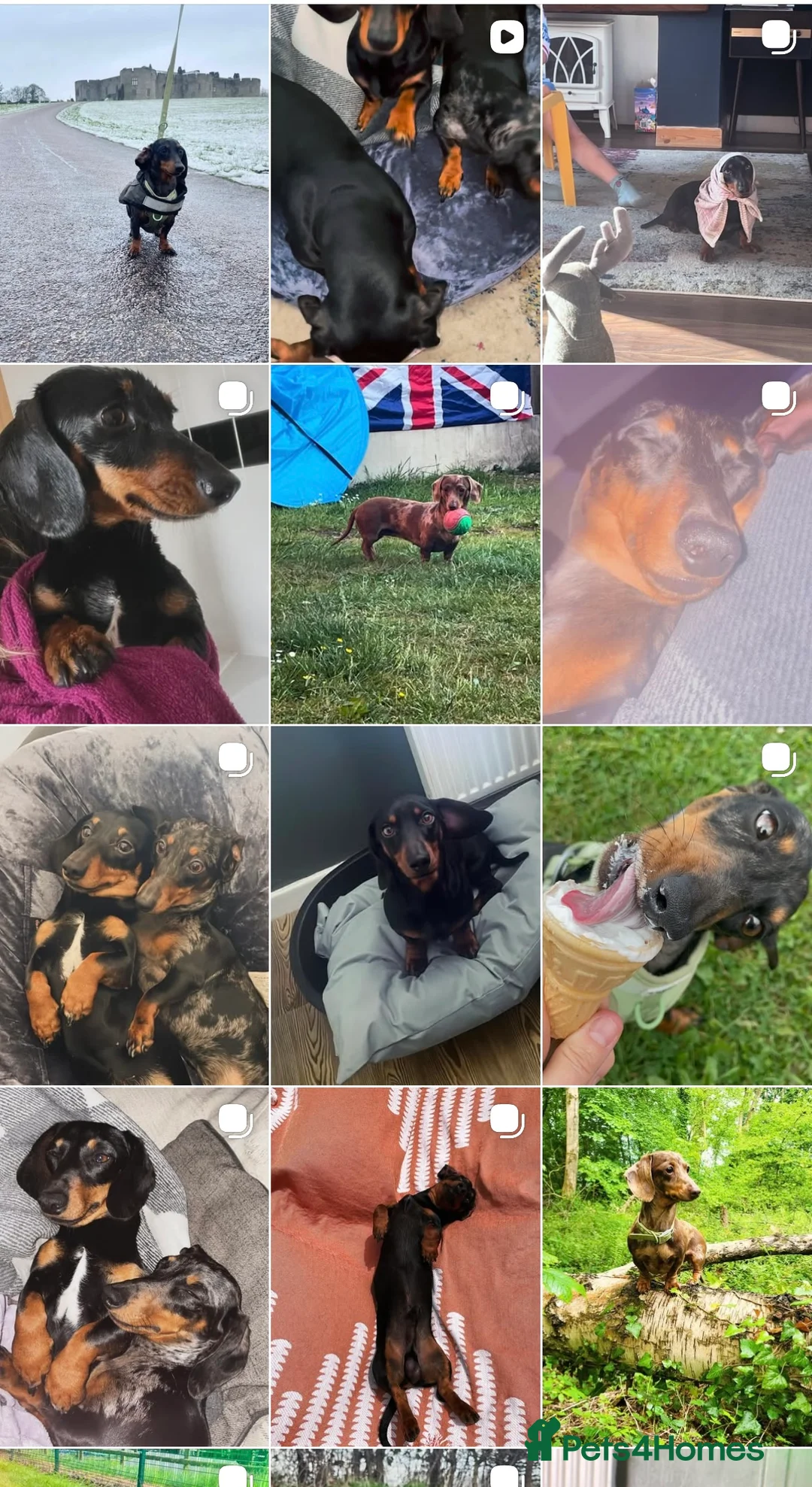This screenshot has height=1487, width=812.
Task: Open the dog with ball by Union Jack post
Action: (x=405, y=544)
